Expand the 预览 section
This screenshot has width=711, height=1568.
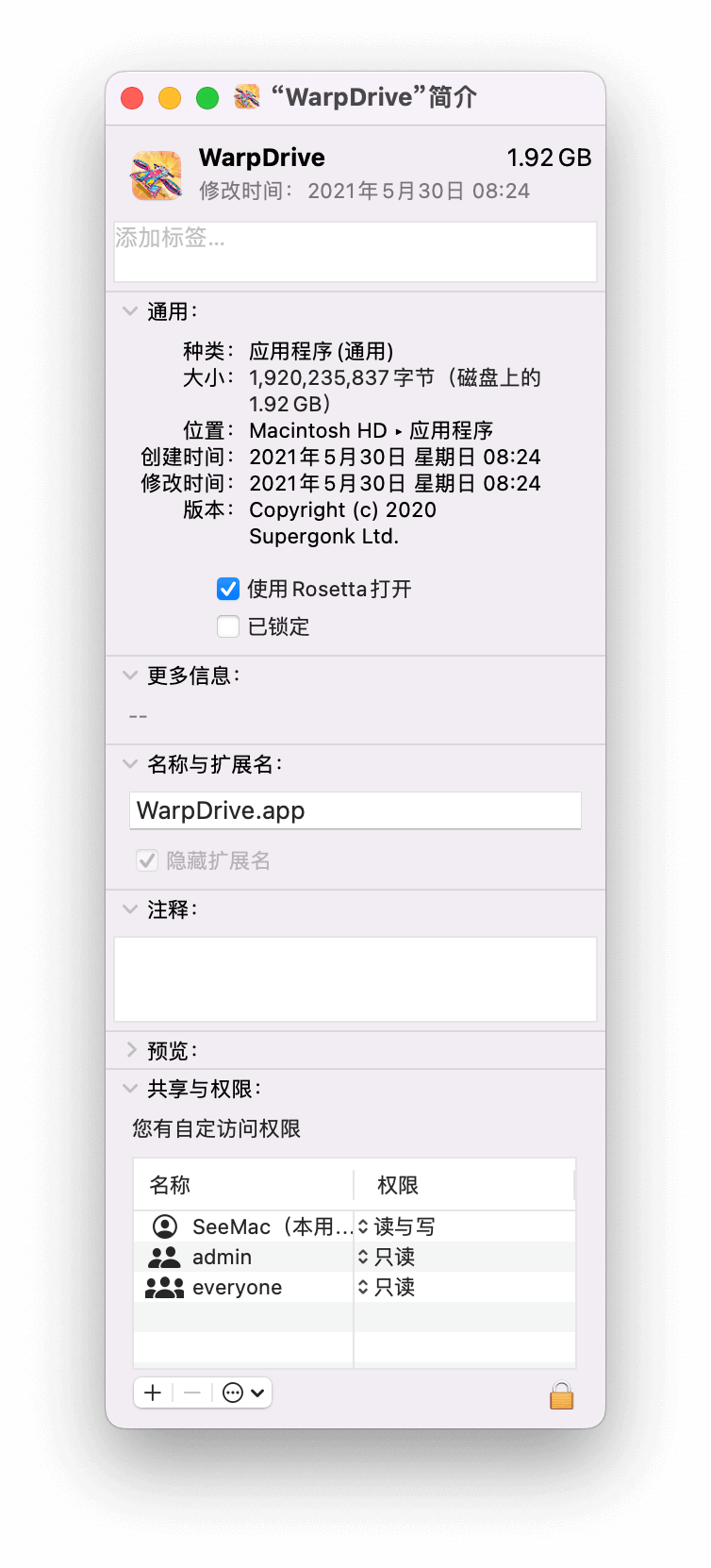point(129,1048)
